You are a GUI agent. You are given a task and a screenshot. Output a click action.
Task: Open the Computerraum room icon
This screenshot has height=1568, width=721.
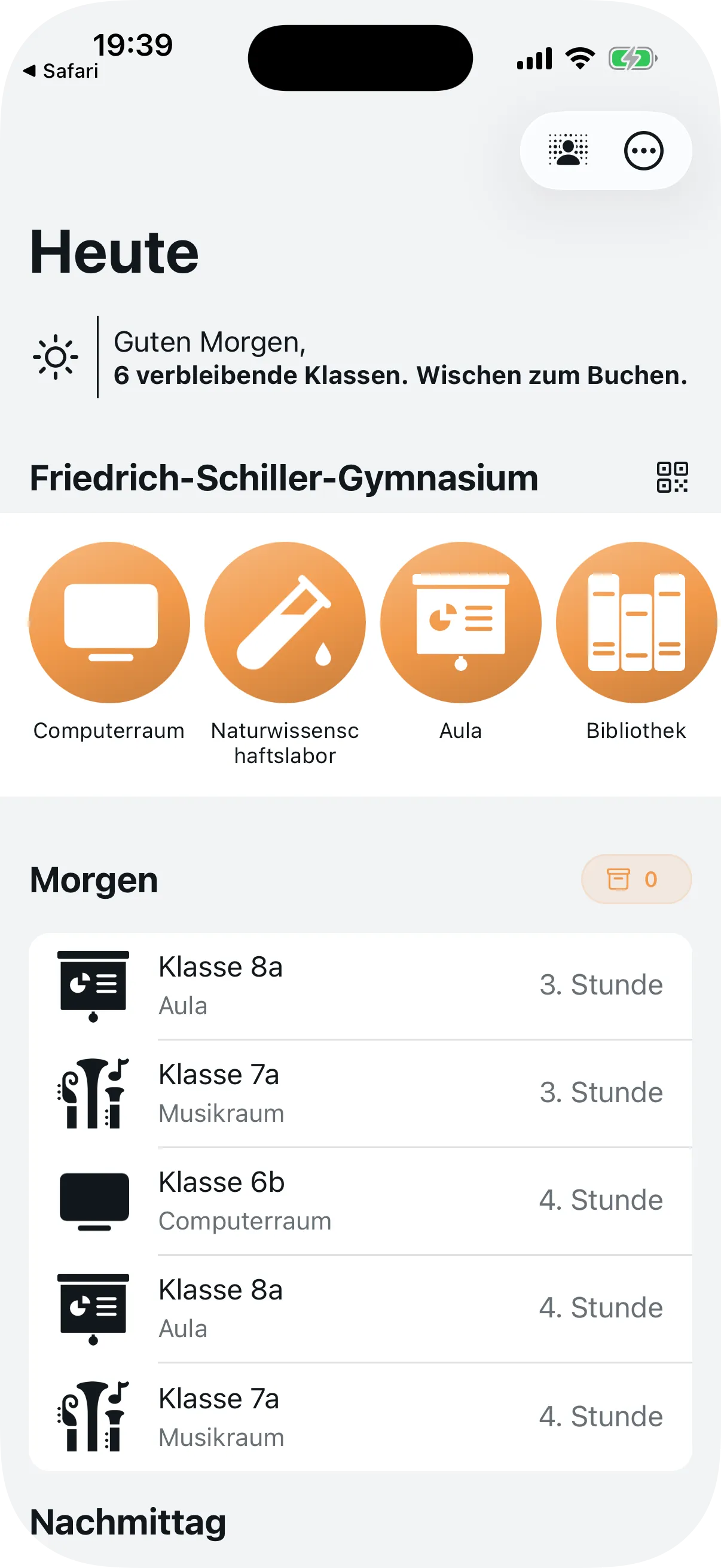109,621
